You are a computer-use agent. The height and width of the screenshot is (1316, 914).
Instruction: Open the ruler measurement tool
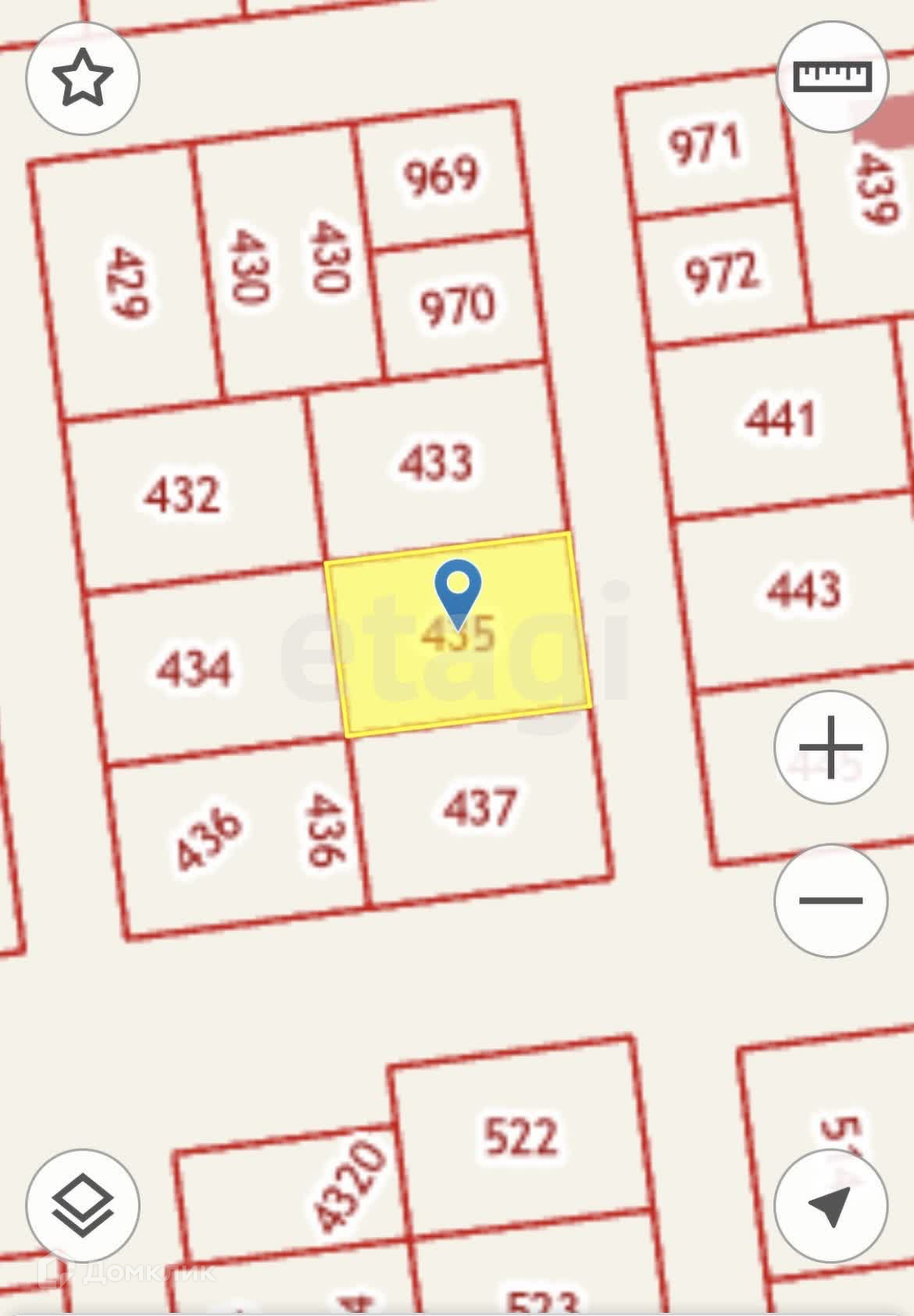pos(832,77)
